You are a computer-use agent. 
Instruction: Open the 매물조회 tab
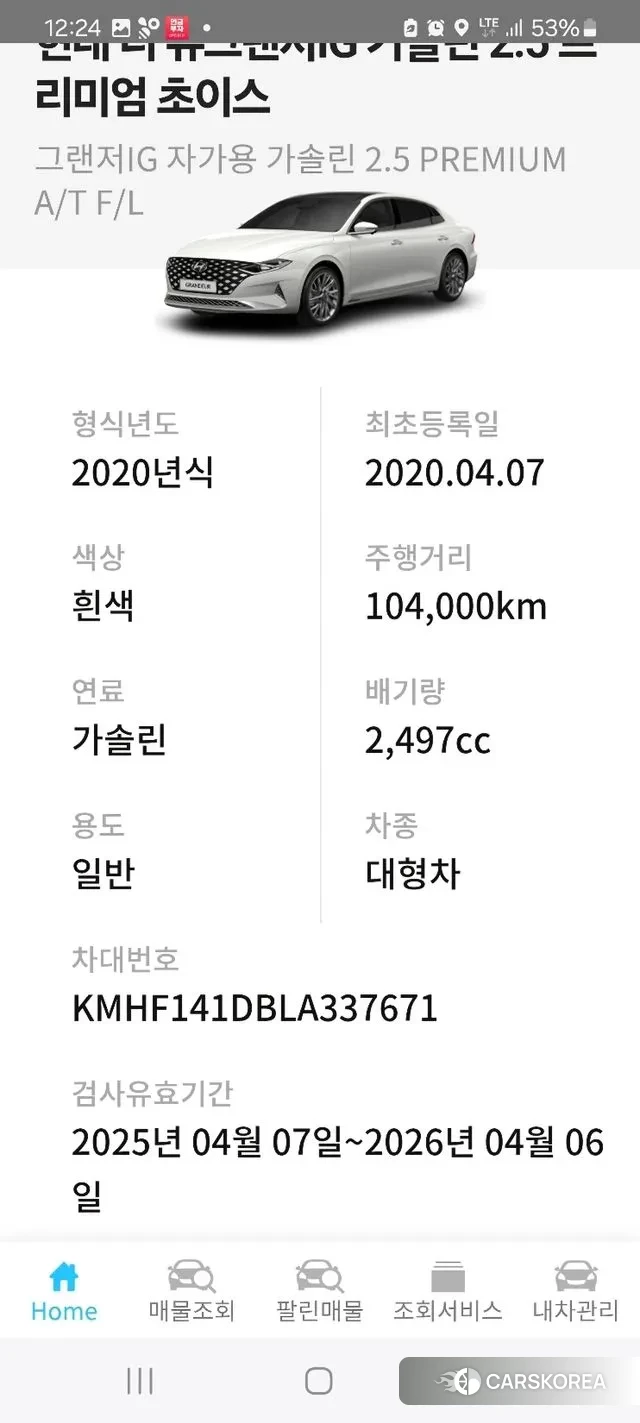point(191,1290)
